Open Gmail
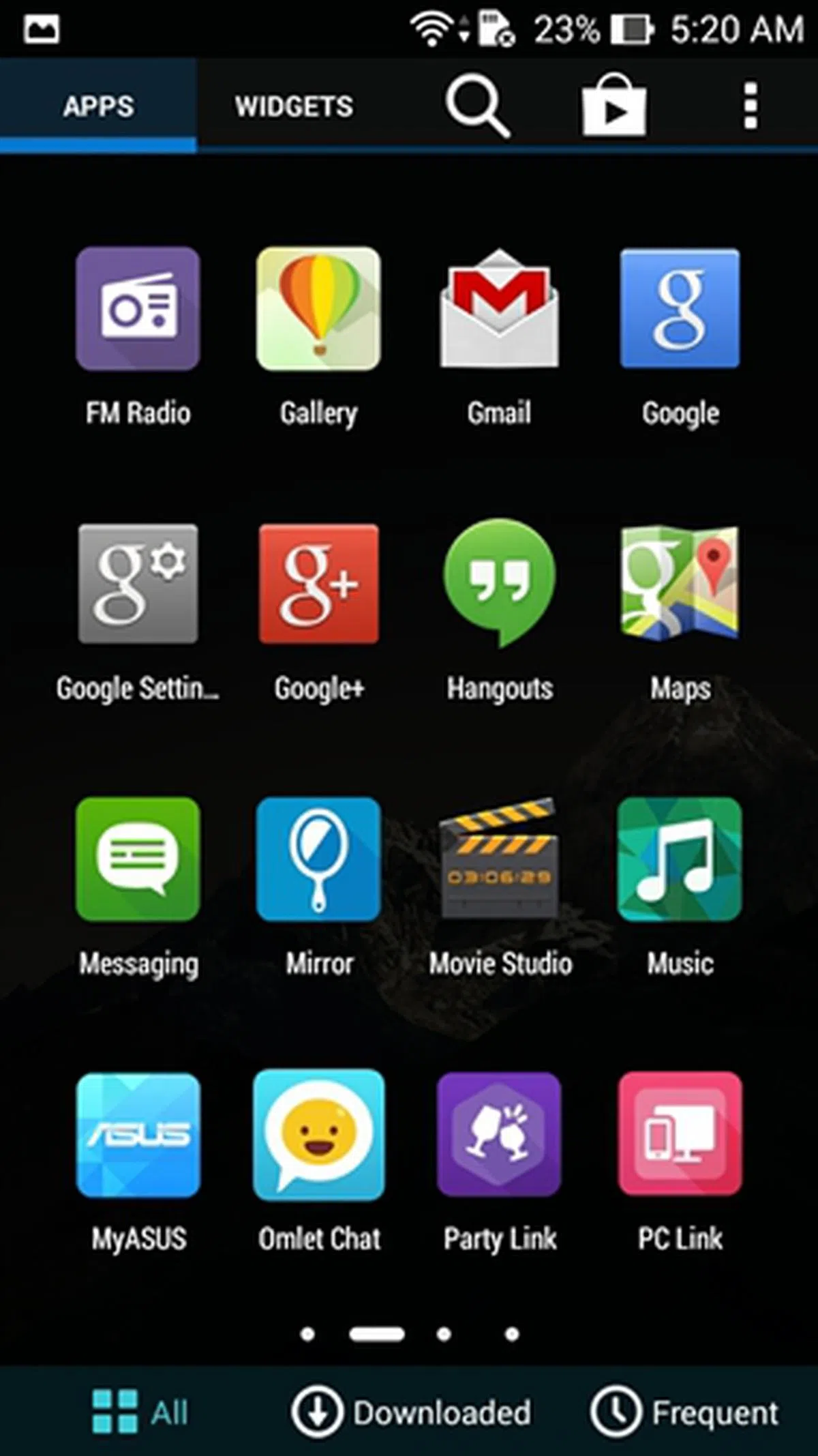 (x=499, y=309)
